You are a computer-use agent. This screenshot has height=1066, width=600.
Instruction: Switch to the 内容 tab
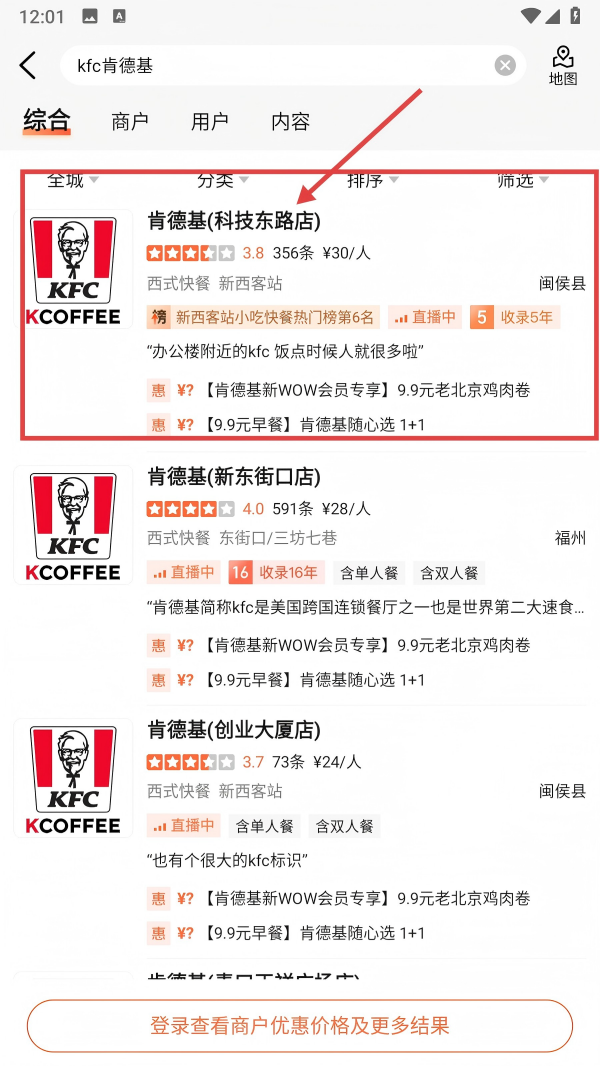click(290, 122)
